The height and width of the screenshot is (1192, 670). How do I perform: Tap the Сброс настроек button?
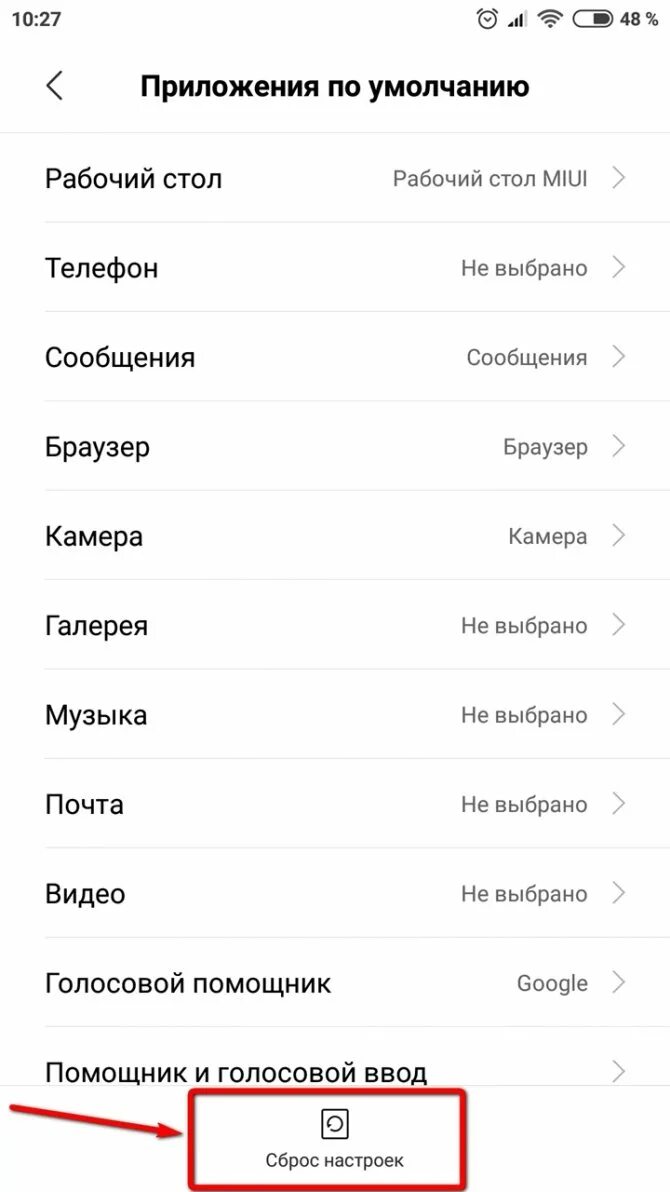(x=335, y=1140)
